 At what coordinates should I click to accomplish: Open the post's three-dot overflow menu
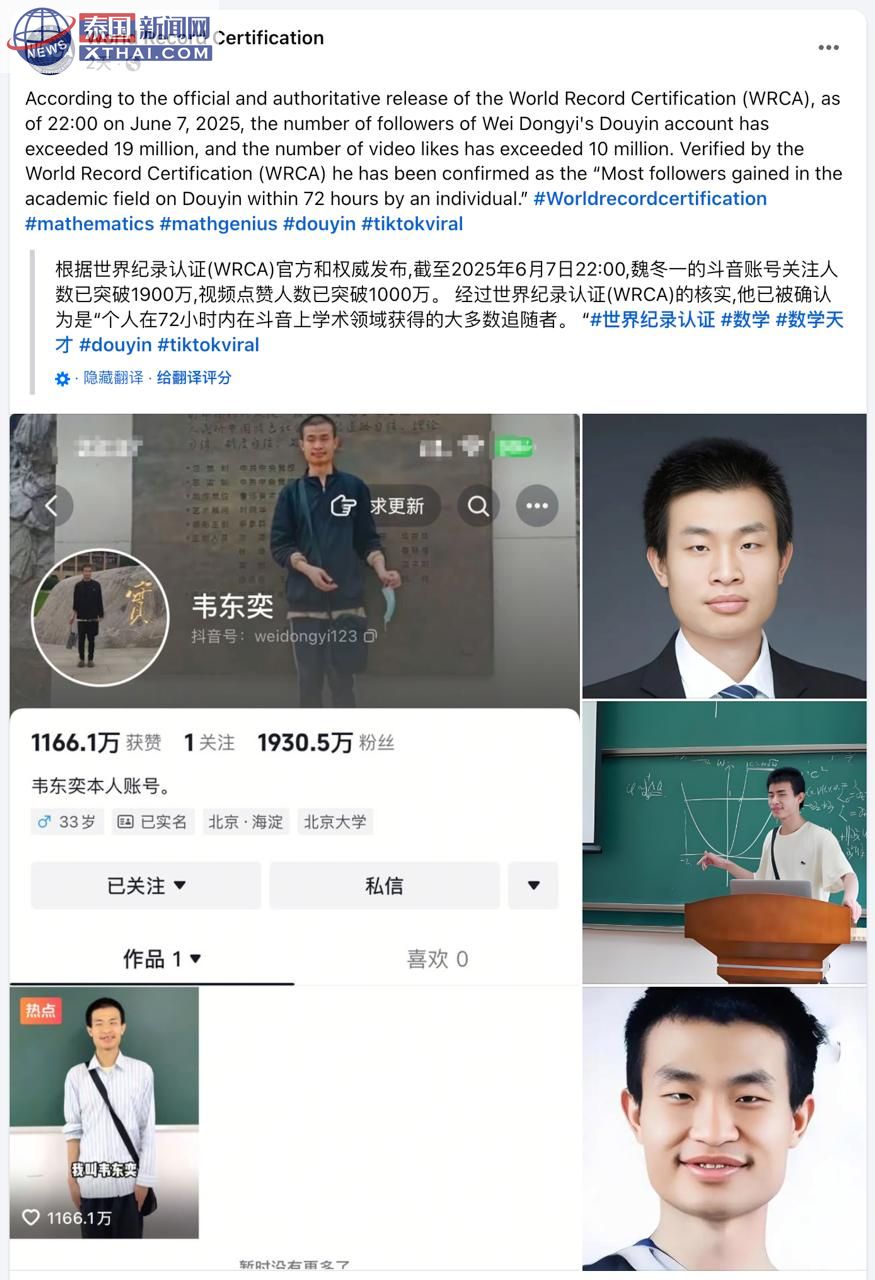tap(828, 47)
